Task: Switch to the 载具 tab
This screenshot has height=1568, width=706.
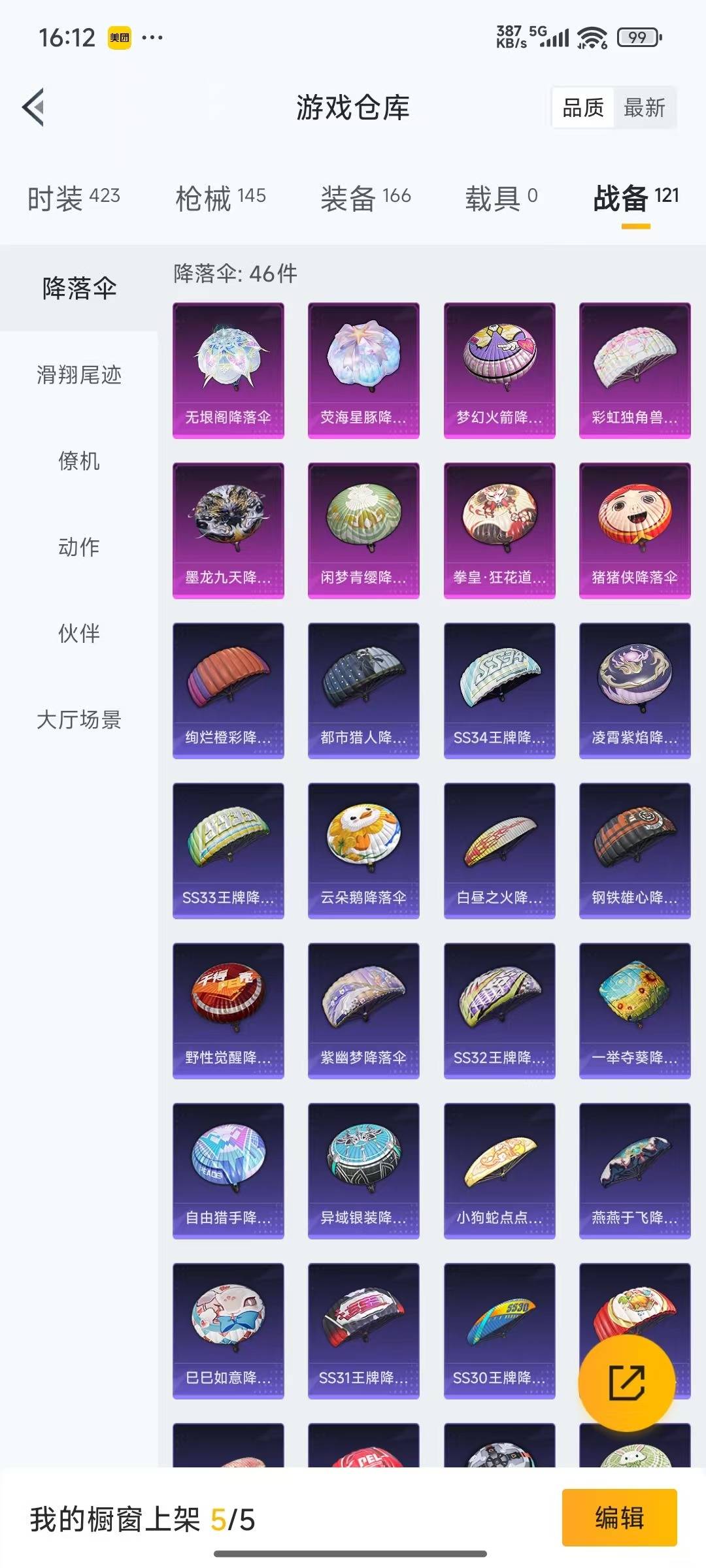Action: pos(501,198)
